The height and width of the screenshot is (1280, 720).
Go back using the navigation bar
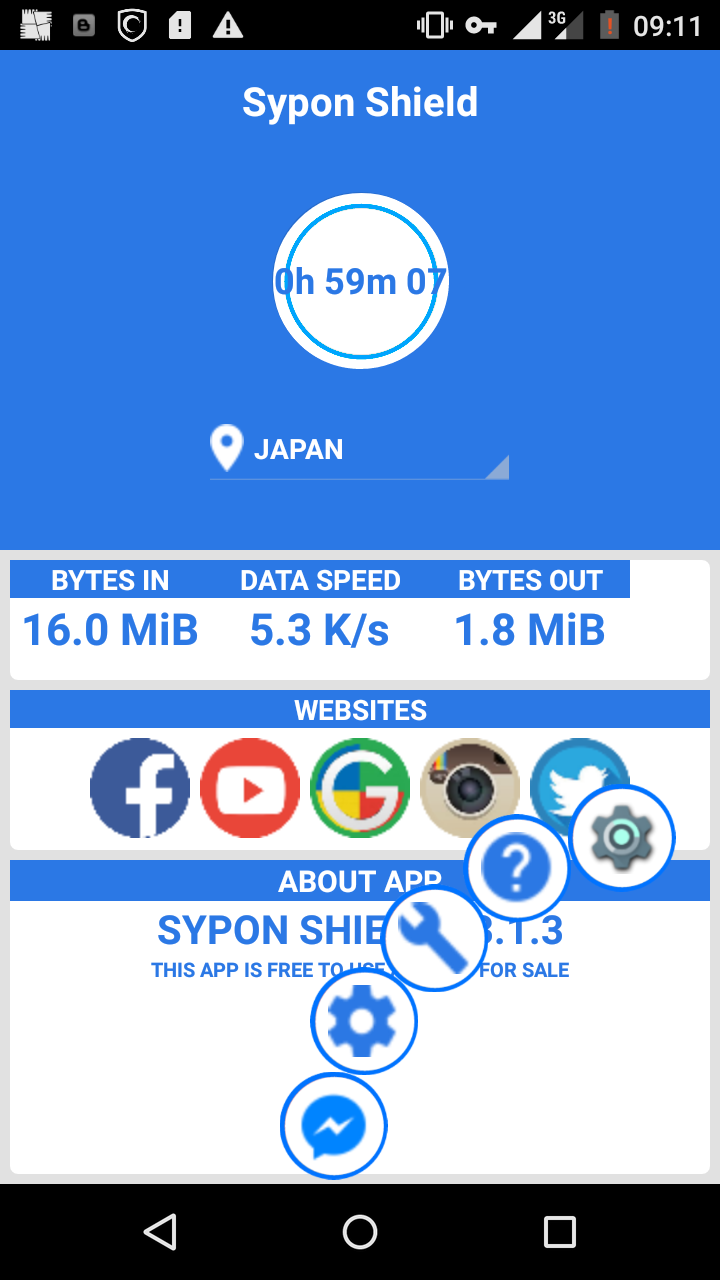(160, 1231)
